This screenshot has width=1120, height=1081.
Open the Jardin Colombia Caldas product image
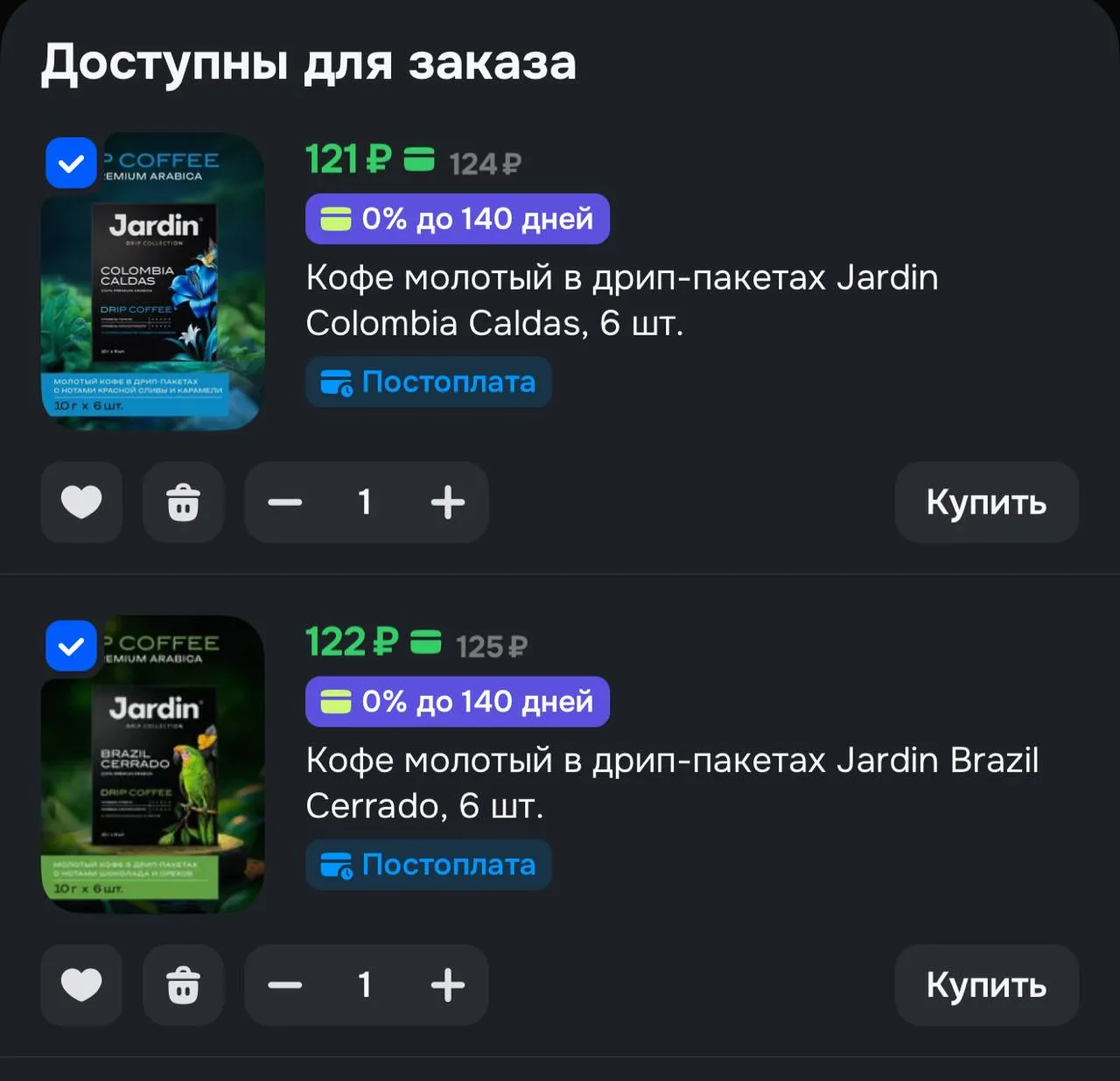pos(153,281)
